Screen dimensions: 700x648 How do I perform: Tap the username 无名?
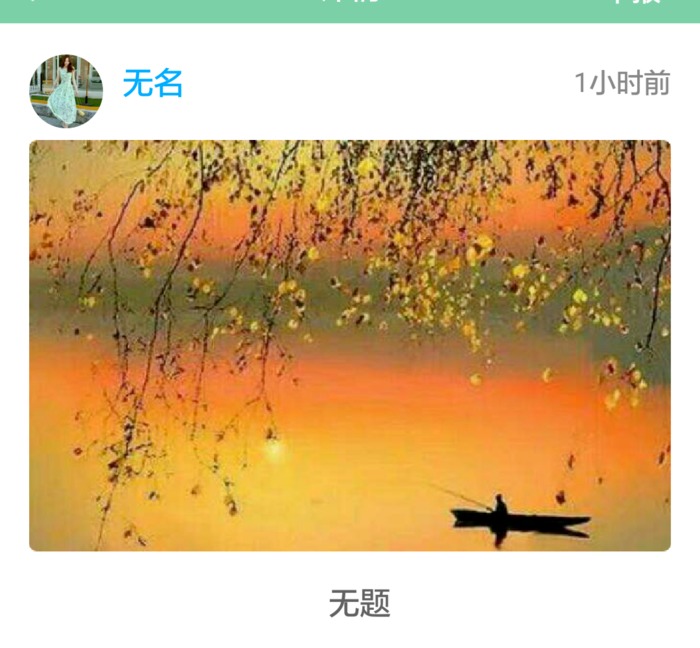153,84
